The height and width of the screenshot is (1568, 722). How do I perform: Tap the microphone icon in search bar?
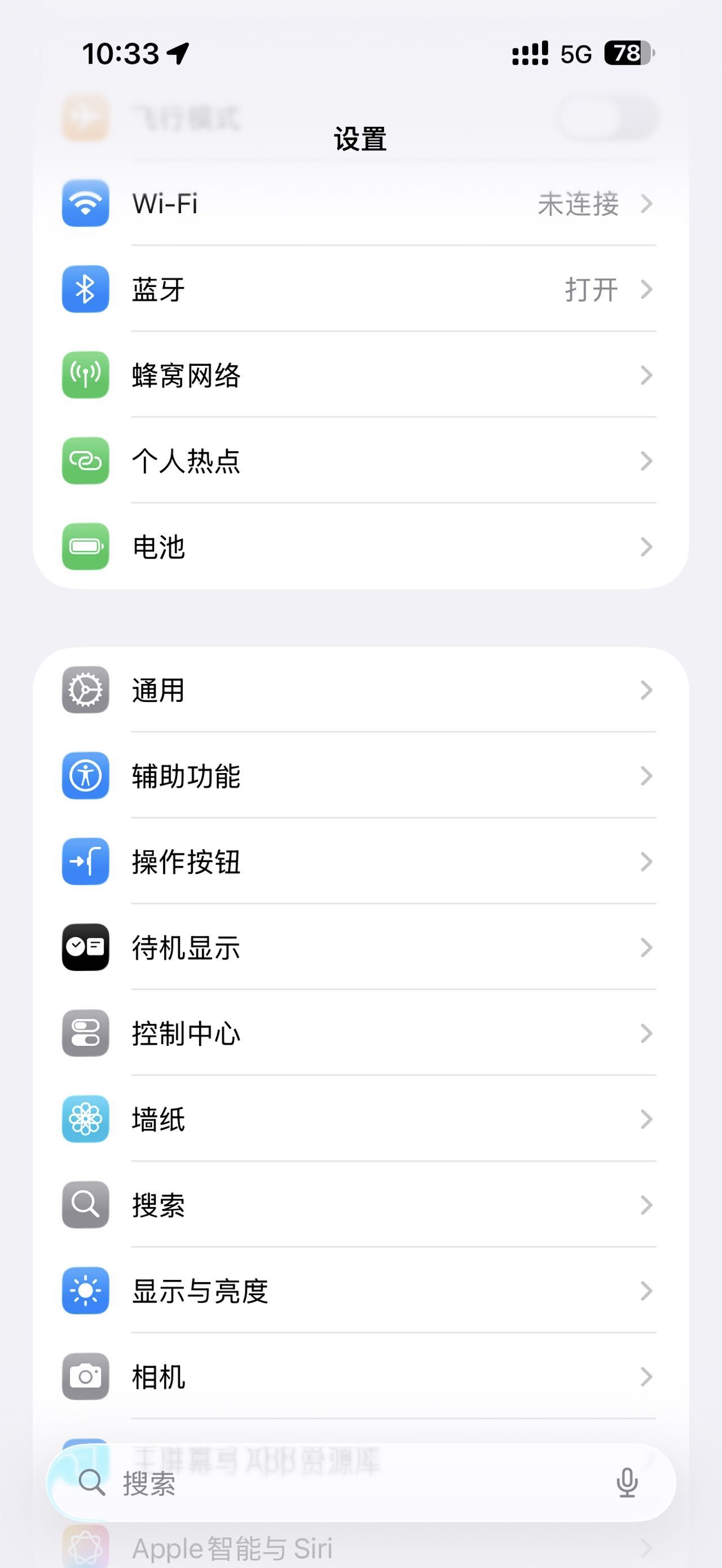(627, 1483)
